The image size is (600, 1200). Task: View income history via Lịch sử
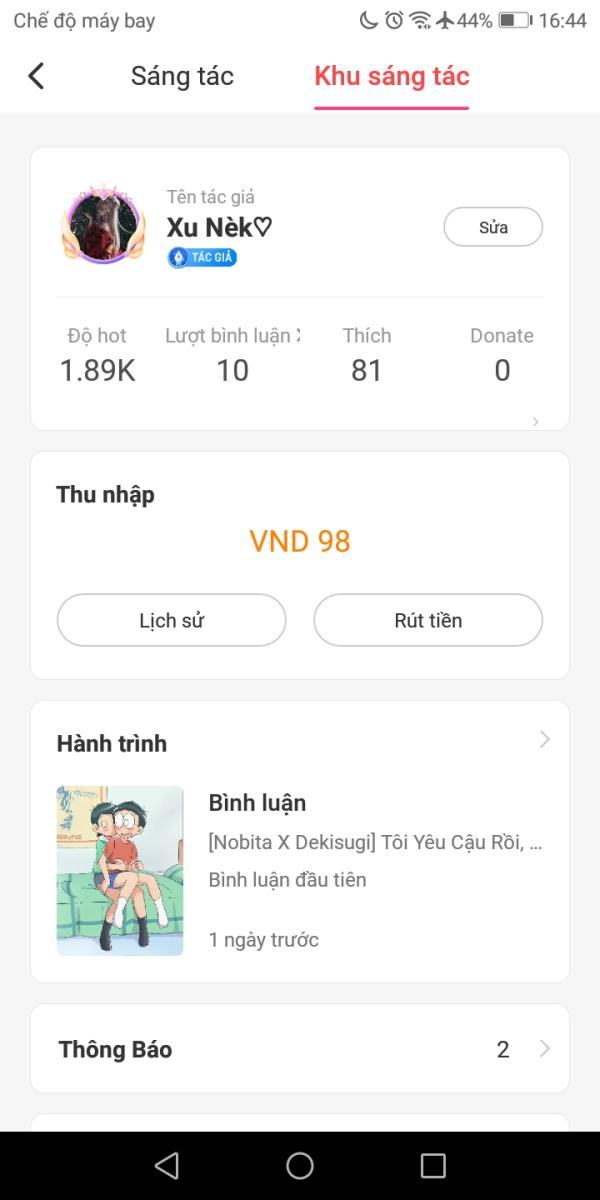171,620
